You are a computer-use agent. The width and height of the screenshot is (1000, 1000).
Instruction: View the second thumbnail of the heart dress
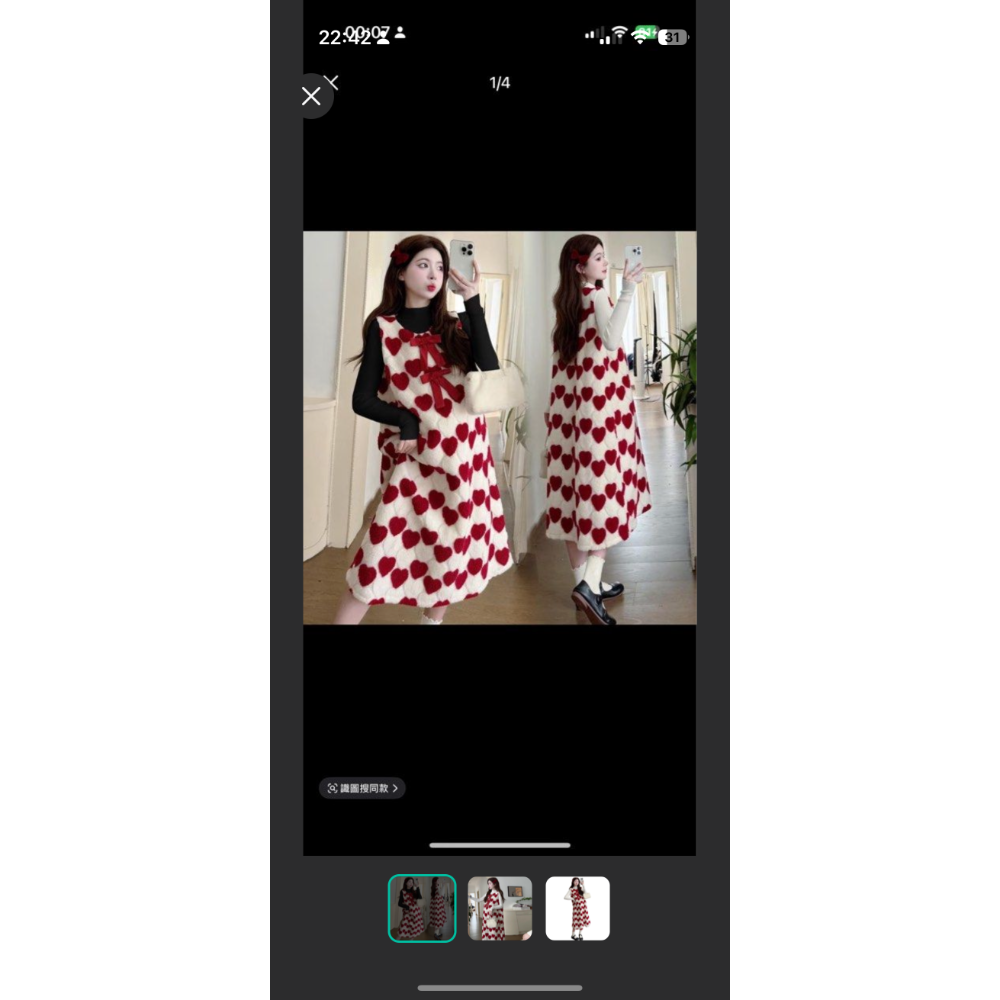(x=500, y=908)
